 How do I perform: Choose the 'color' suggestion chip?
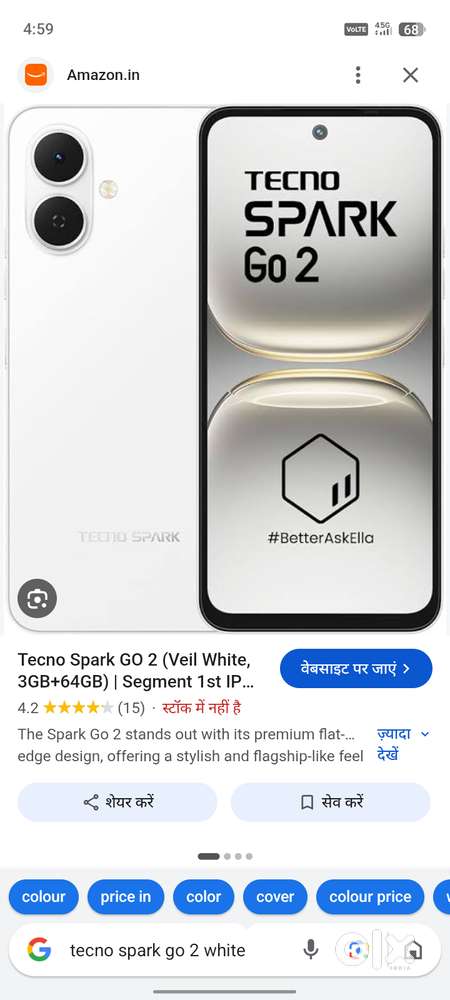click(203, 897)
